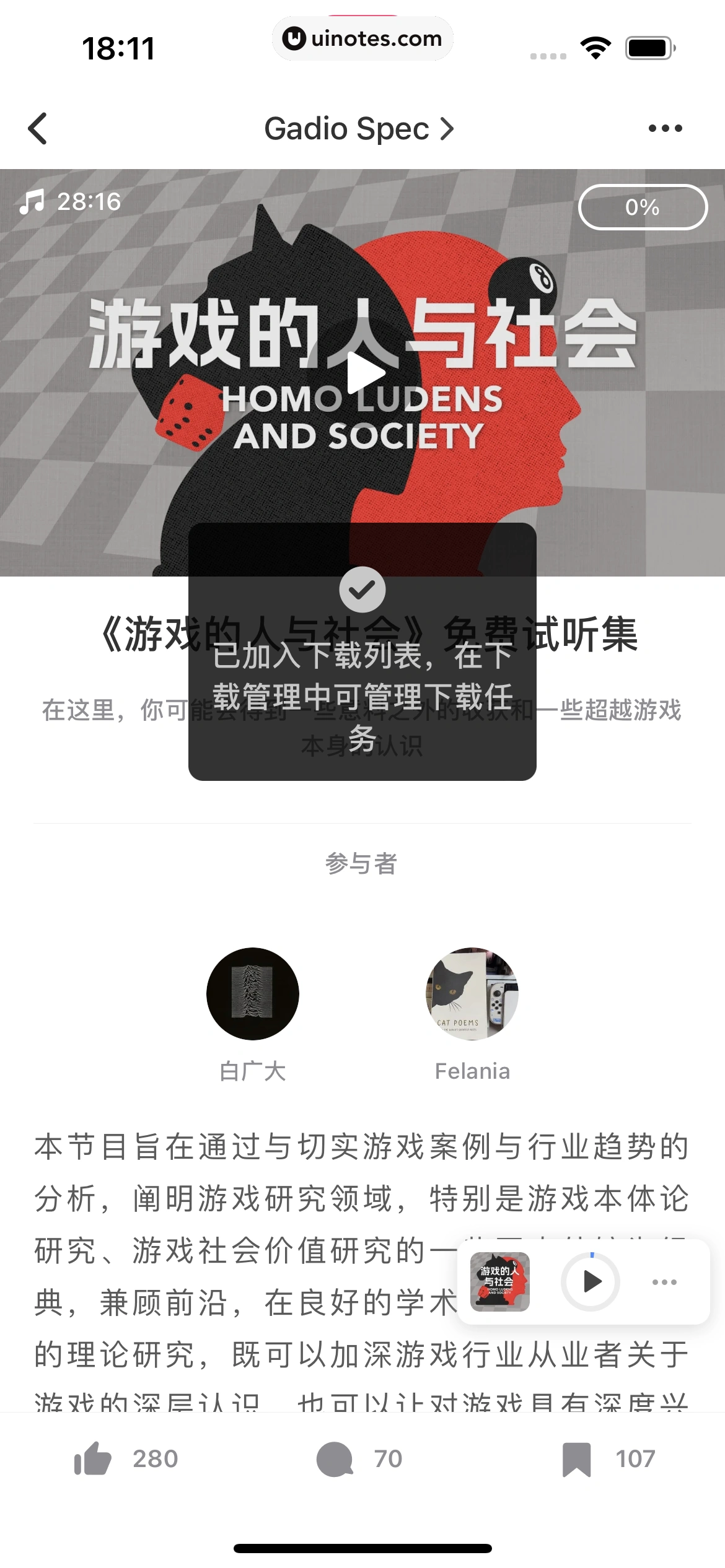Open Felania's participant profile
Viewport: 725px width, 1568px height.
(473, 993)
